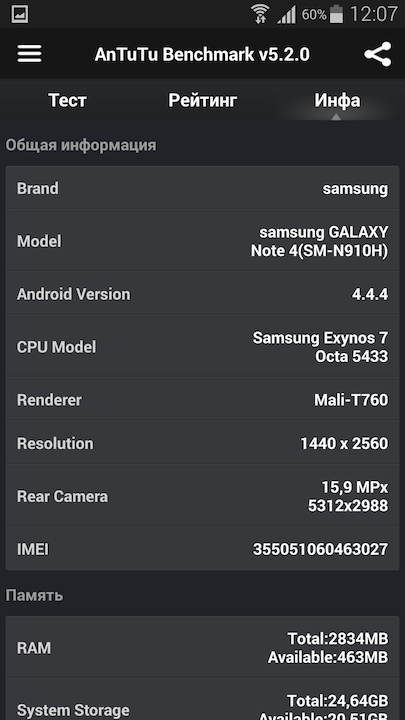Switch to the Тест tab
The width and height of the screenshot is (405, 720).
[x=68, y=100]
